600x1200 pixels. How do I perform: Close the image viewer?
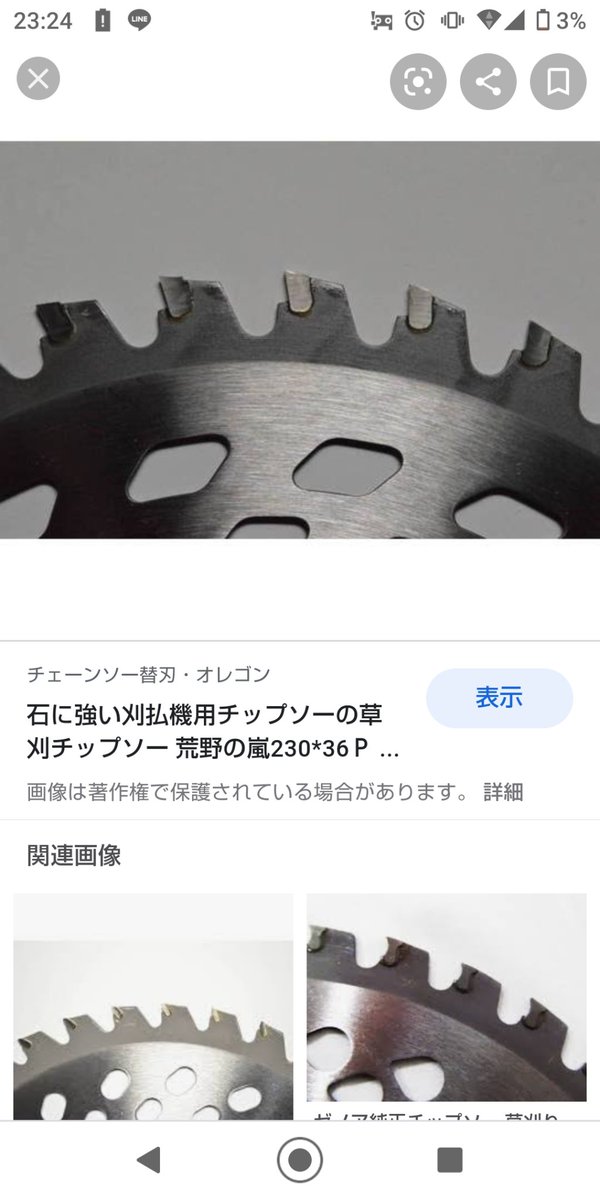point(38,80)
